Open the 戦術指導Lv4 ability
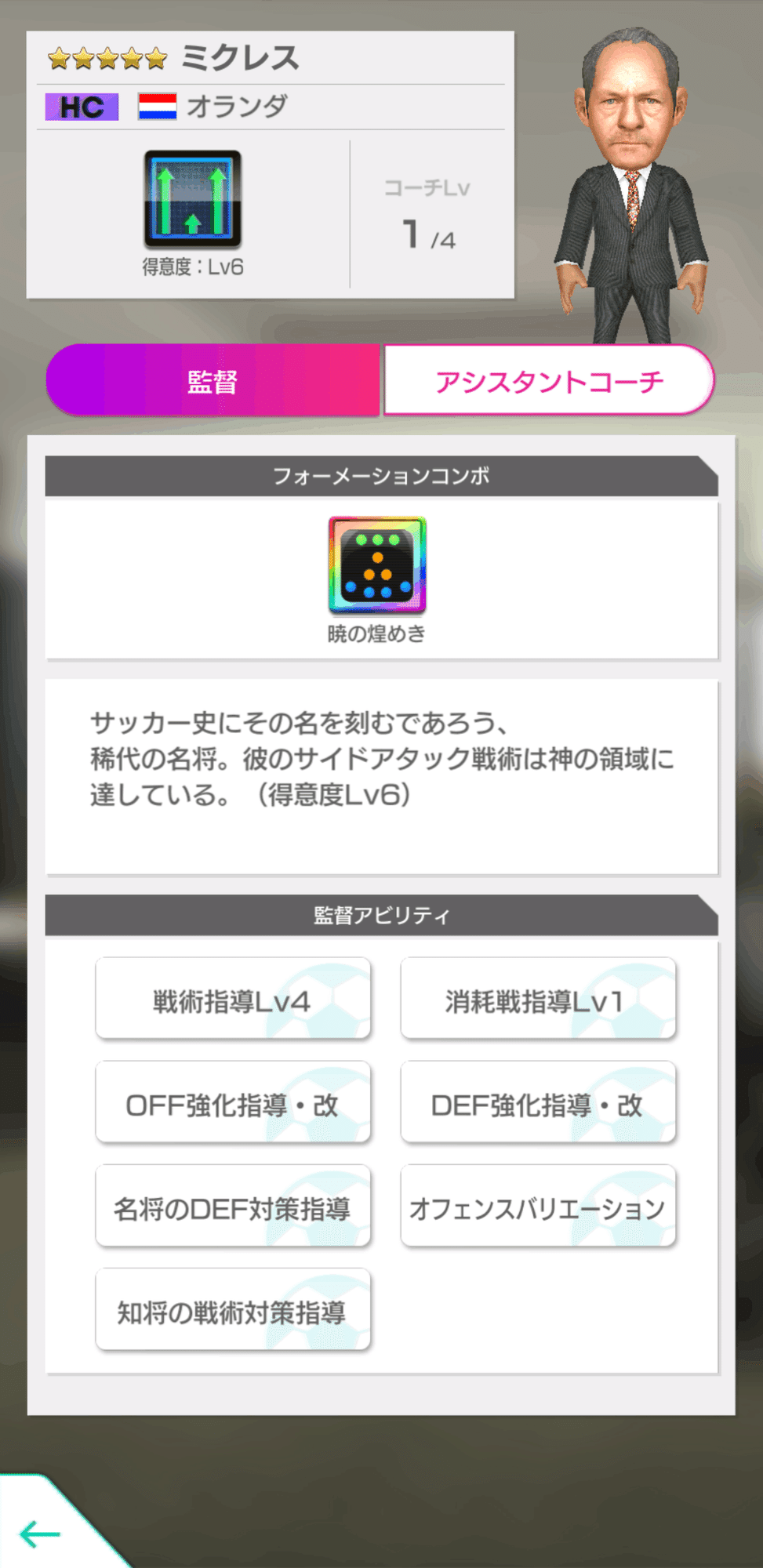763x1568 pixels. (233, 997)
